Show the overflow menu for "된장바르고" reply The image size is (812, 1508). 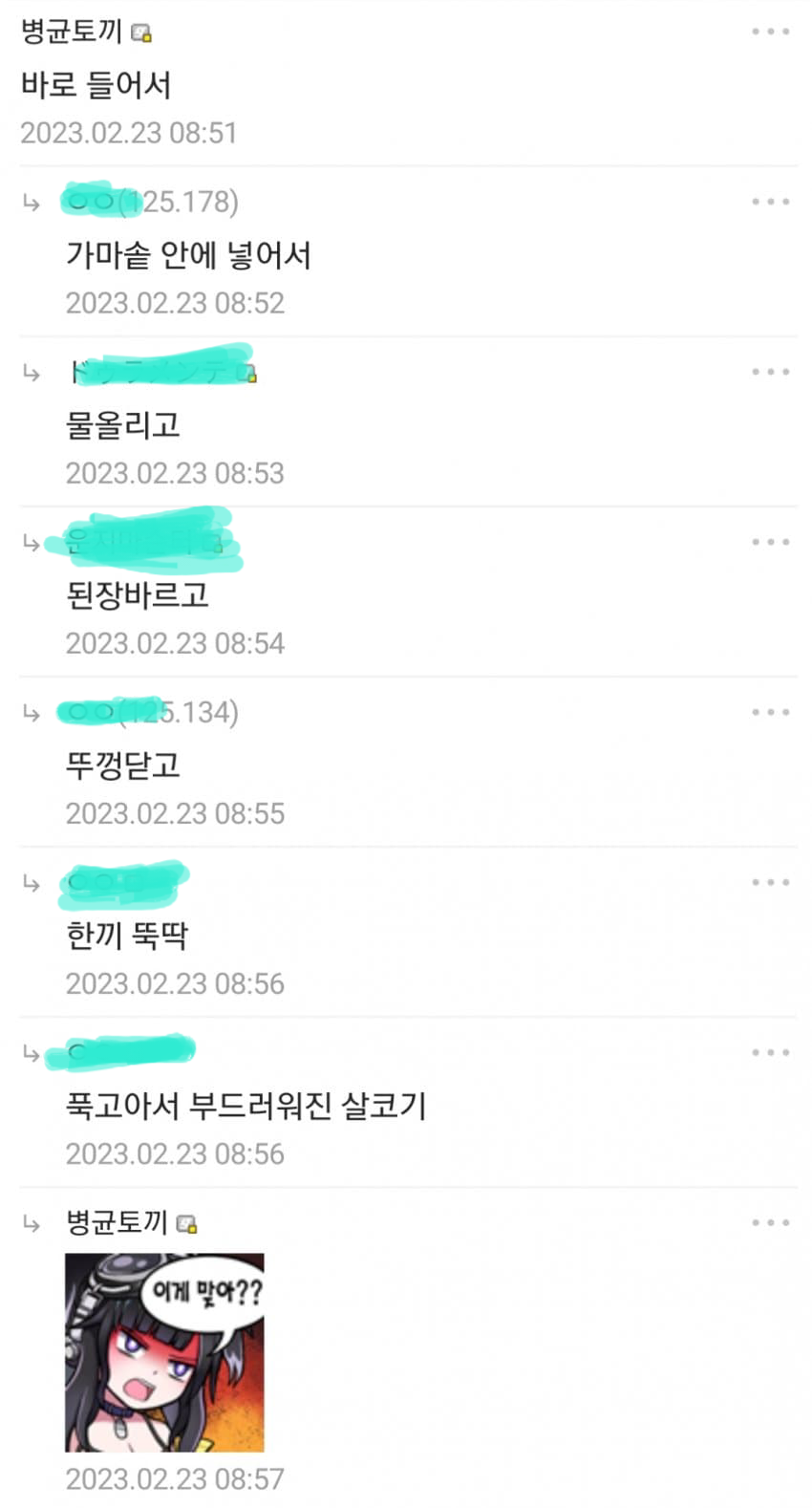[770, 542]
